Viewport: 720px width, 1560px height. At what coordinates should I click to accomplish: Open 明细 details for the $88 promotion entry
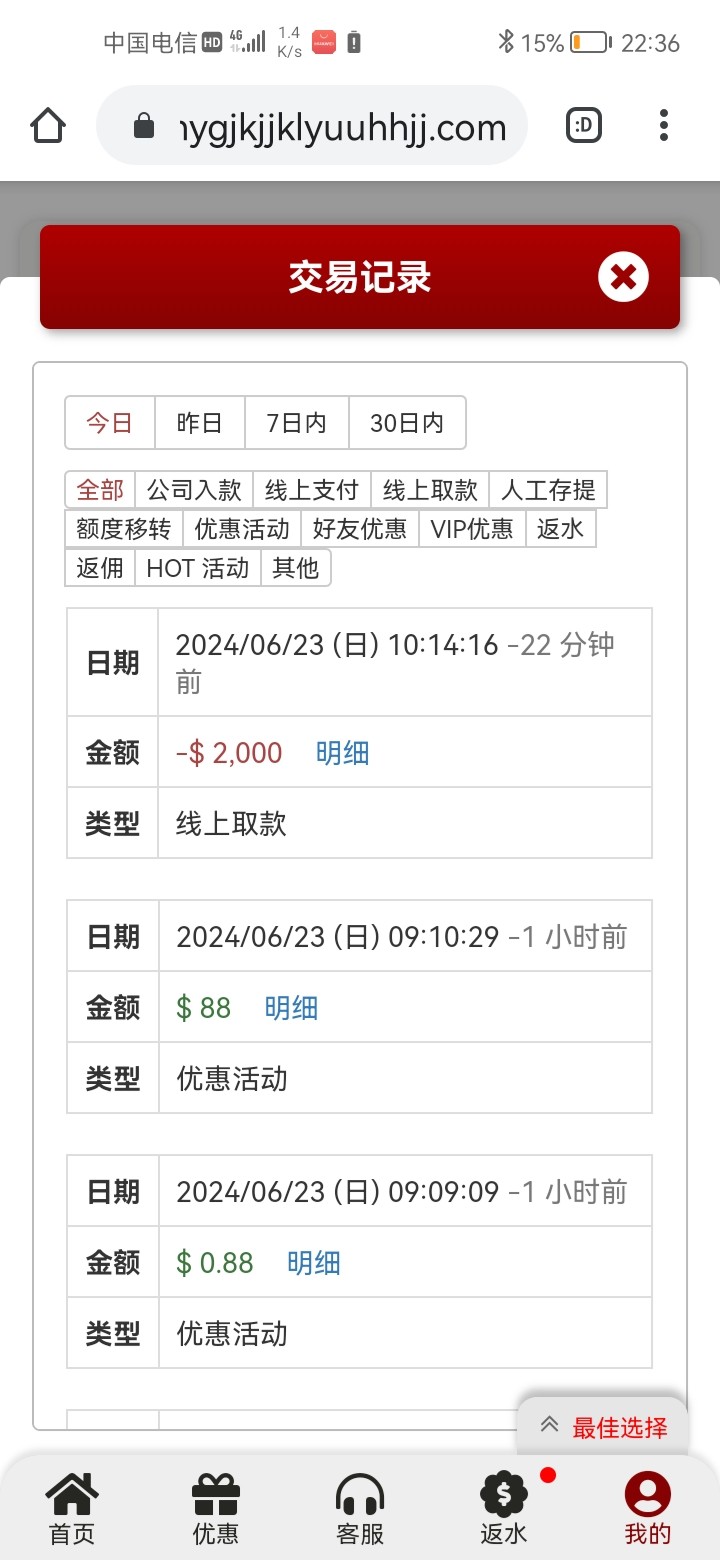click(291, 1007)
